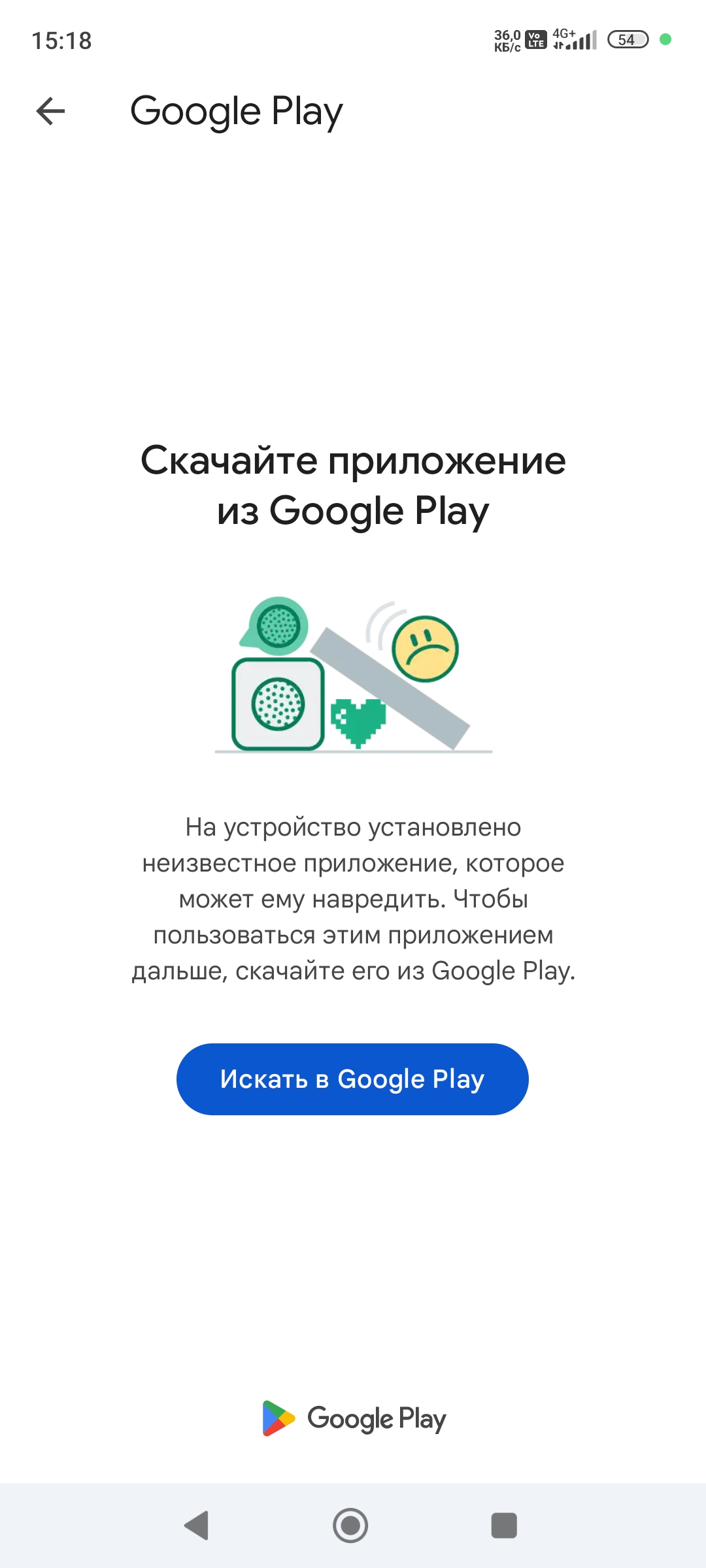Tap the 'Искать в Google Play' button
This screenshot has height=1568, width=706.
click(x=352, y=1079)
